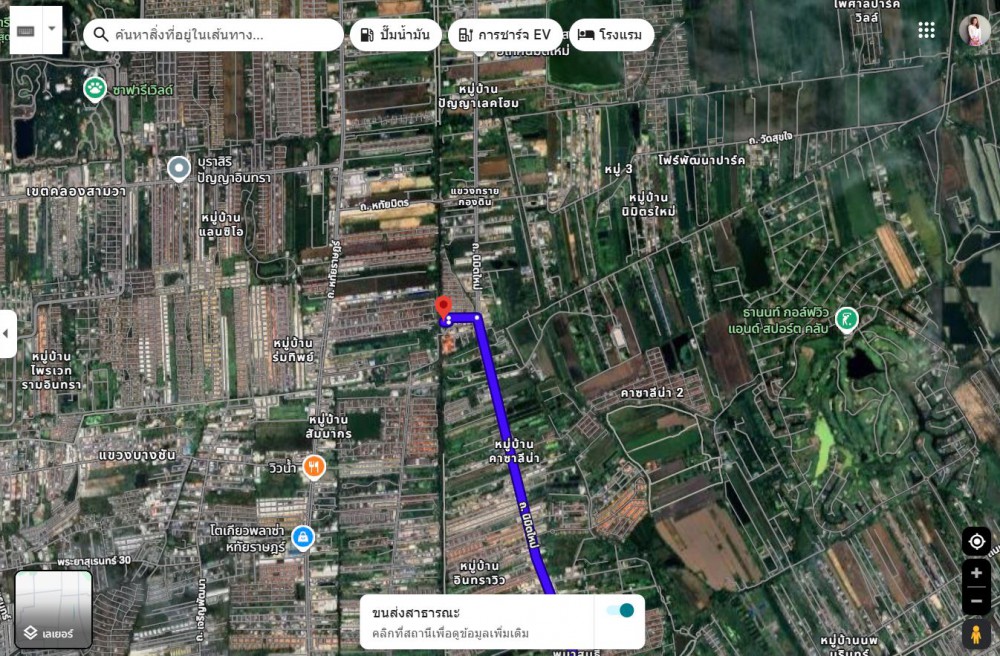The width and height of the screenshot is (1000, 656).
Task: Open the วิวน้ำ restaurant marker
Action: click(x=314, y=466)
